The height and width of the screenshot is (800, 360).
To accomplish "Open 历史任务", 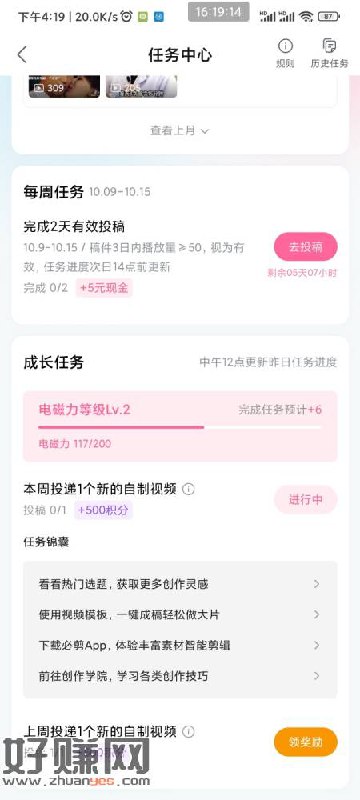I will click(x=329, y=54).
